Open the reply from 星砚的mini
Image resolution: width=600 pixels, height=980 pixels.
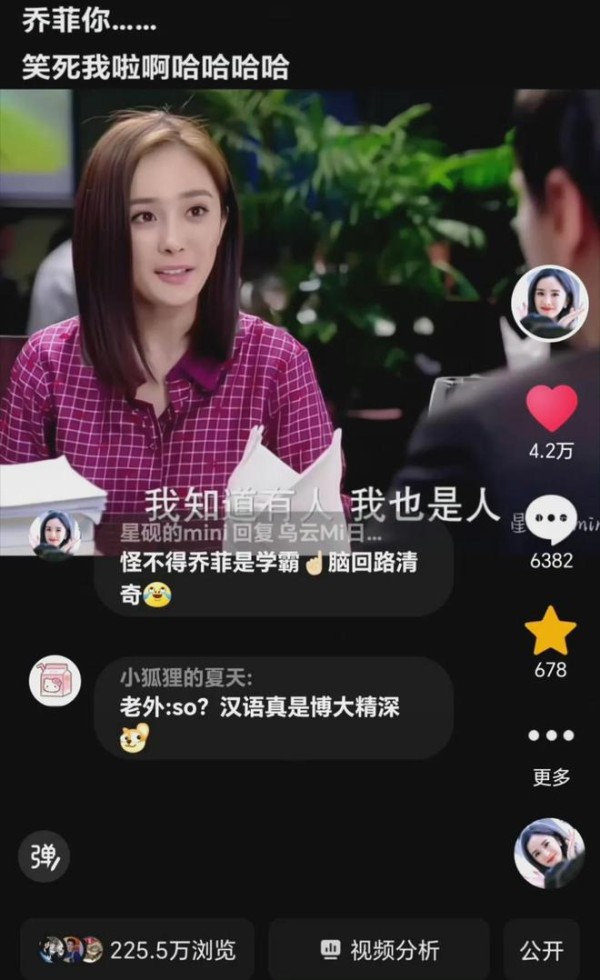[x=272, y=565]
